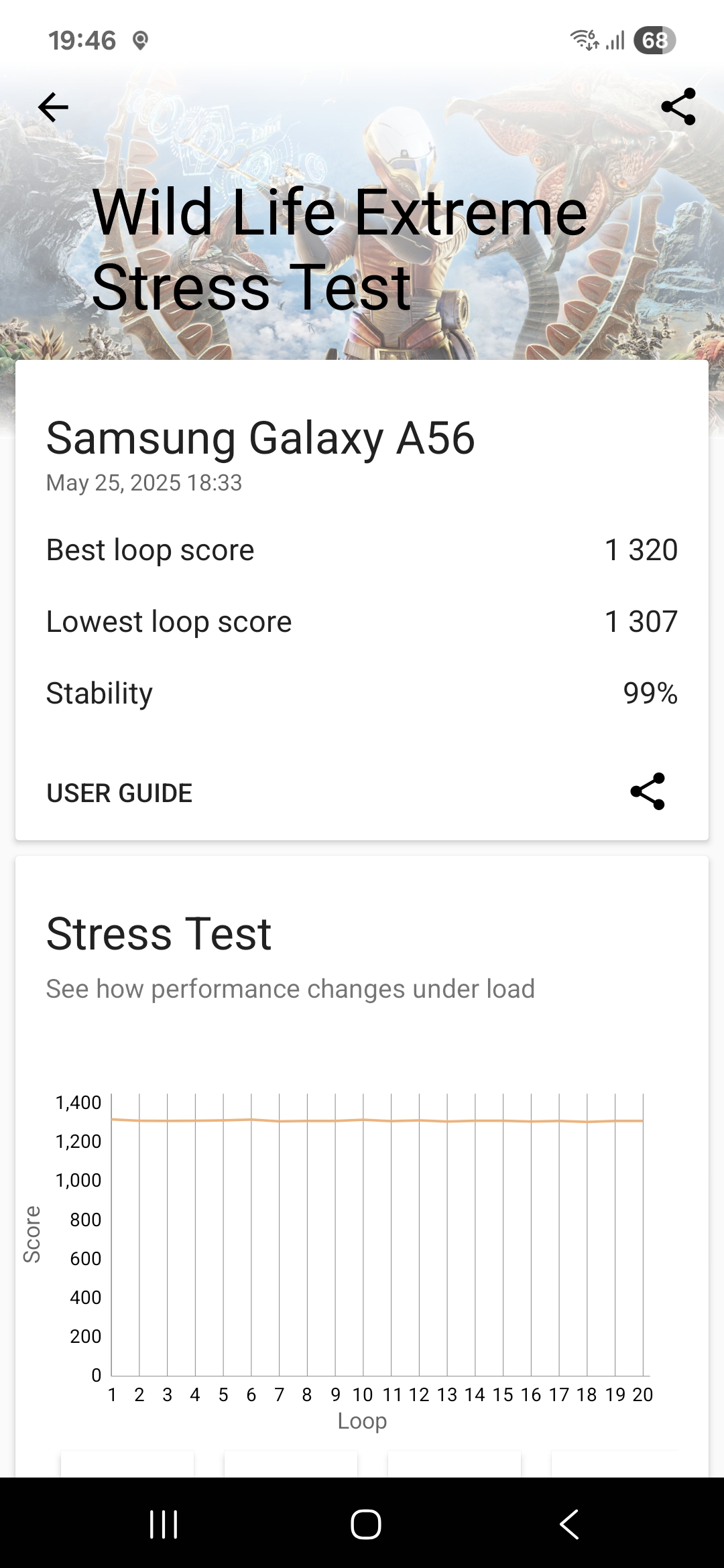Share results via the header share icon
The image size is (724, 1568).
678,107
